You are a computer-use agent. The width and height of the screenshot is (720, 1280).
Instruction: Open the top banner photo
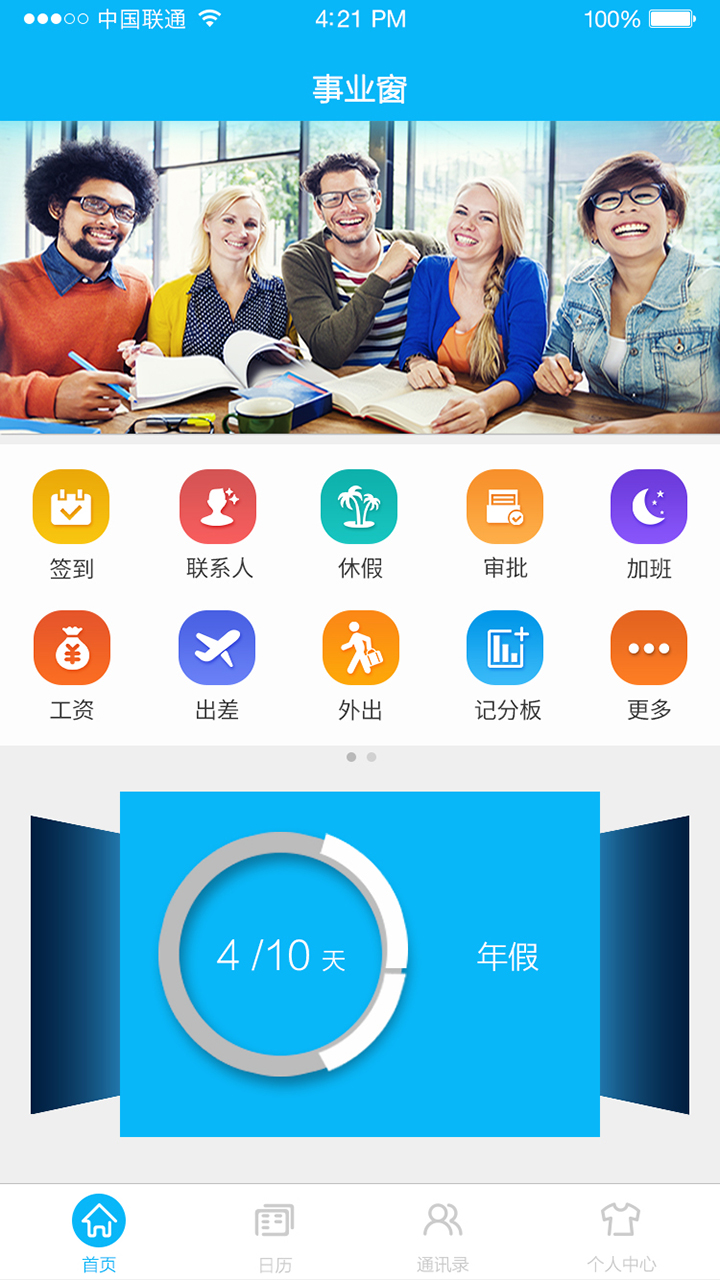pos(360,278)
